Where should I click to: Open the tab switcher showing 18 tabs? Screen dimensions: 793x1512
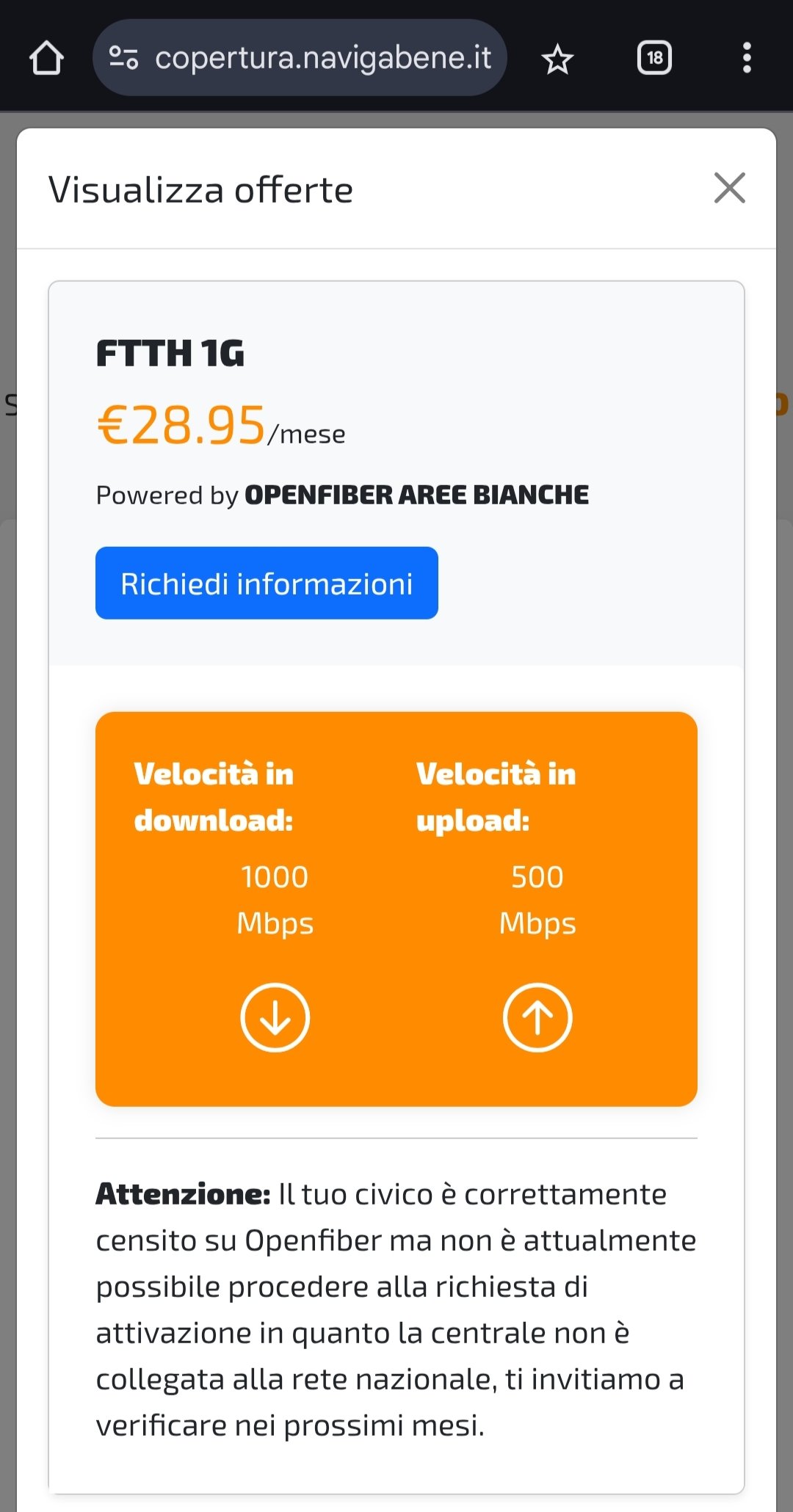coord(654,58)
